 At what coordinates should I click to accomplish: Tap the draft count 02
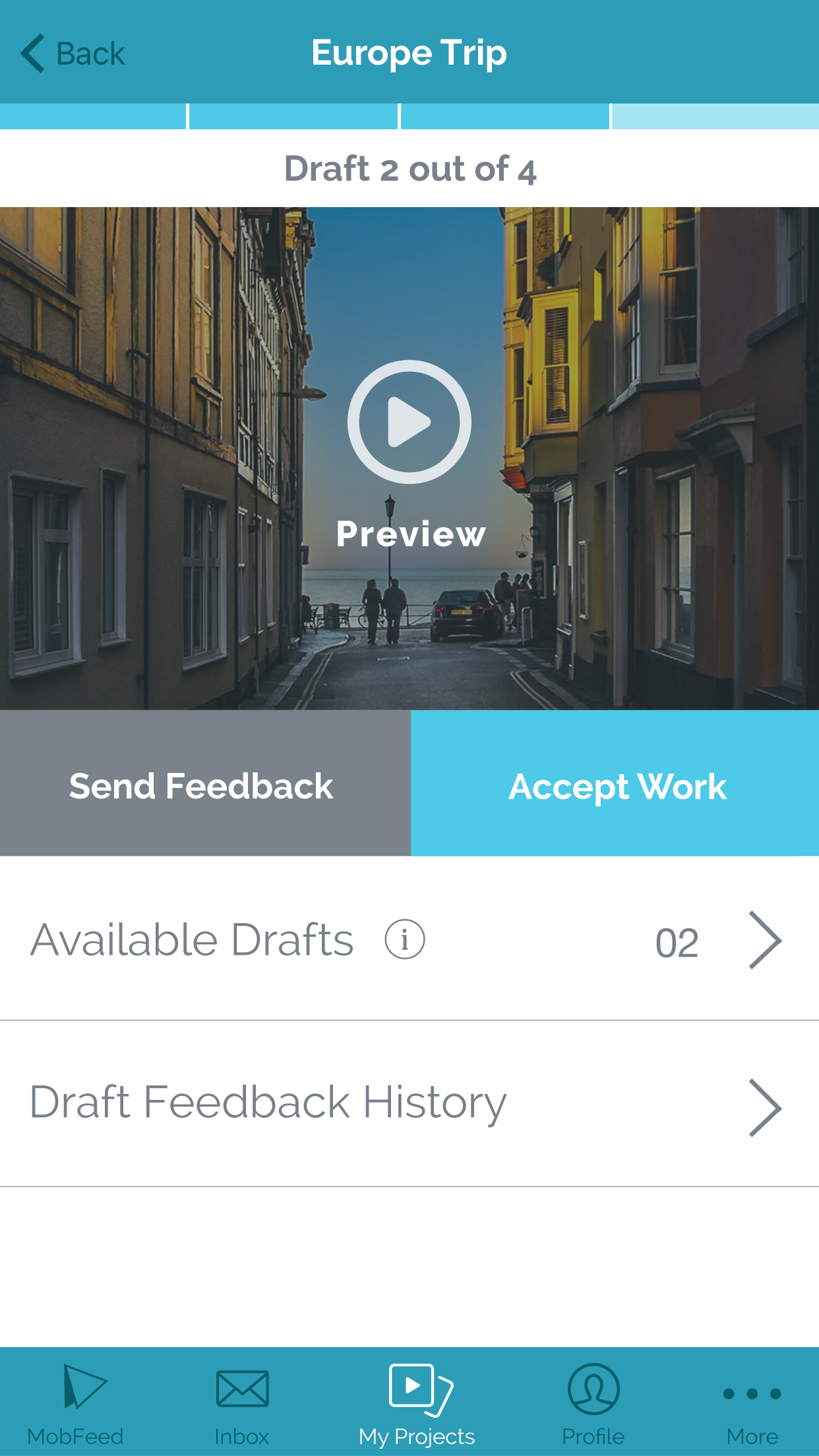tap(677, 939)
